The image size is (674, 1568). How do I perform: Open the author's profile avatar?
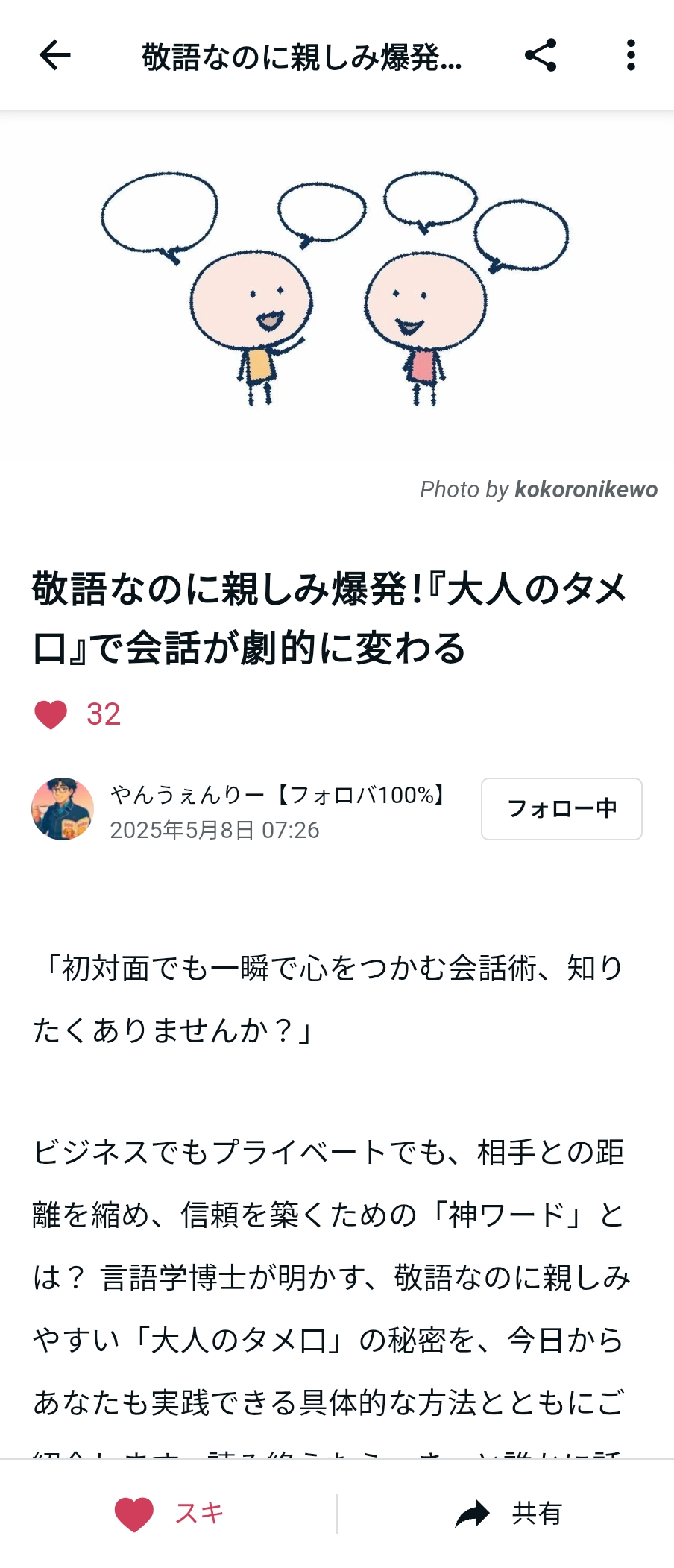click(x=63, y=809)
